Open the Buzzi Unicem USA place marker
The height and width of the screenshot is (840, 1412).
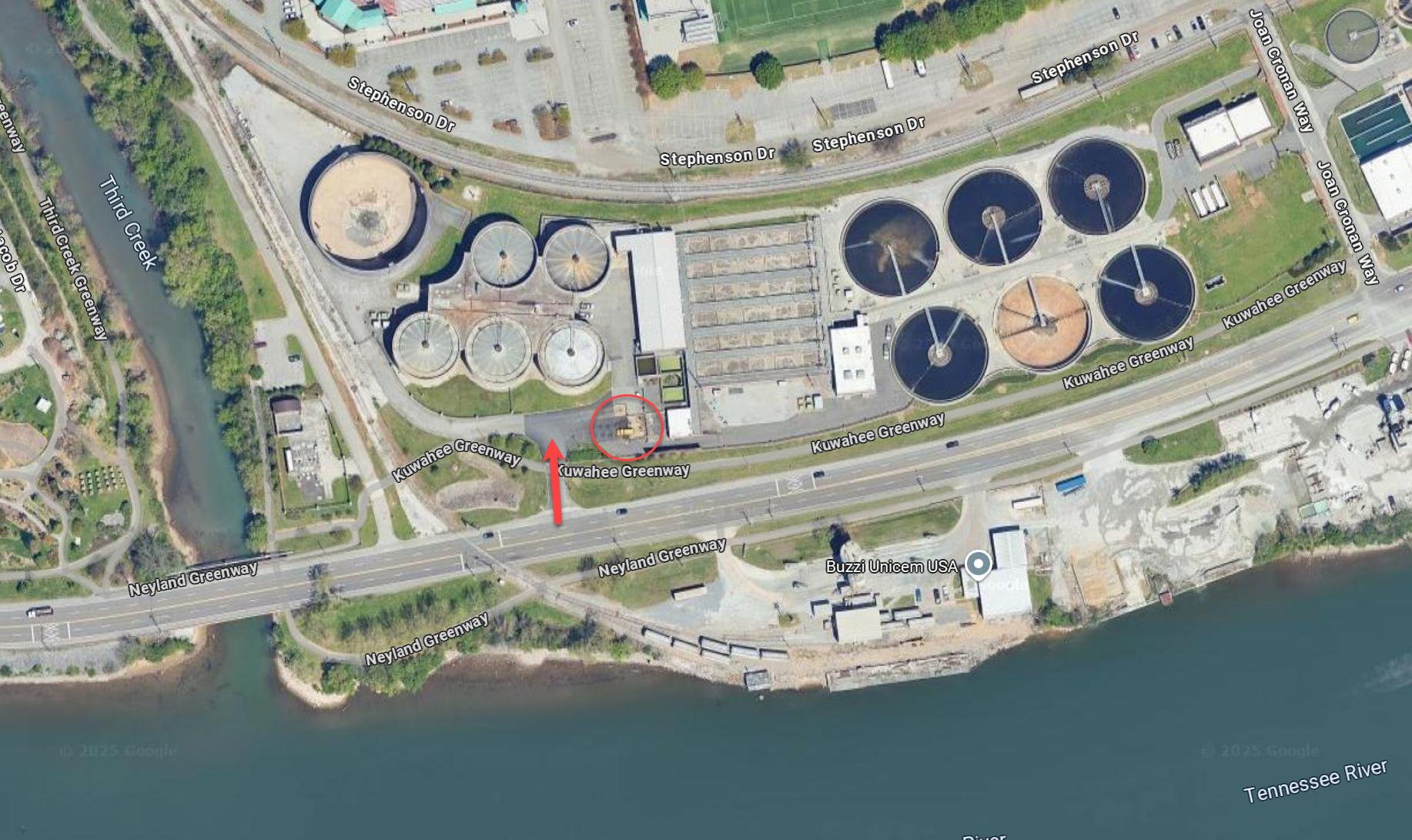click(x=978, y=564)
